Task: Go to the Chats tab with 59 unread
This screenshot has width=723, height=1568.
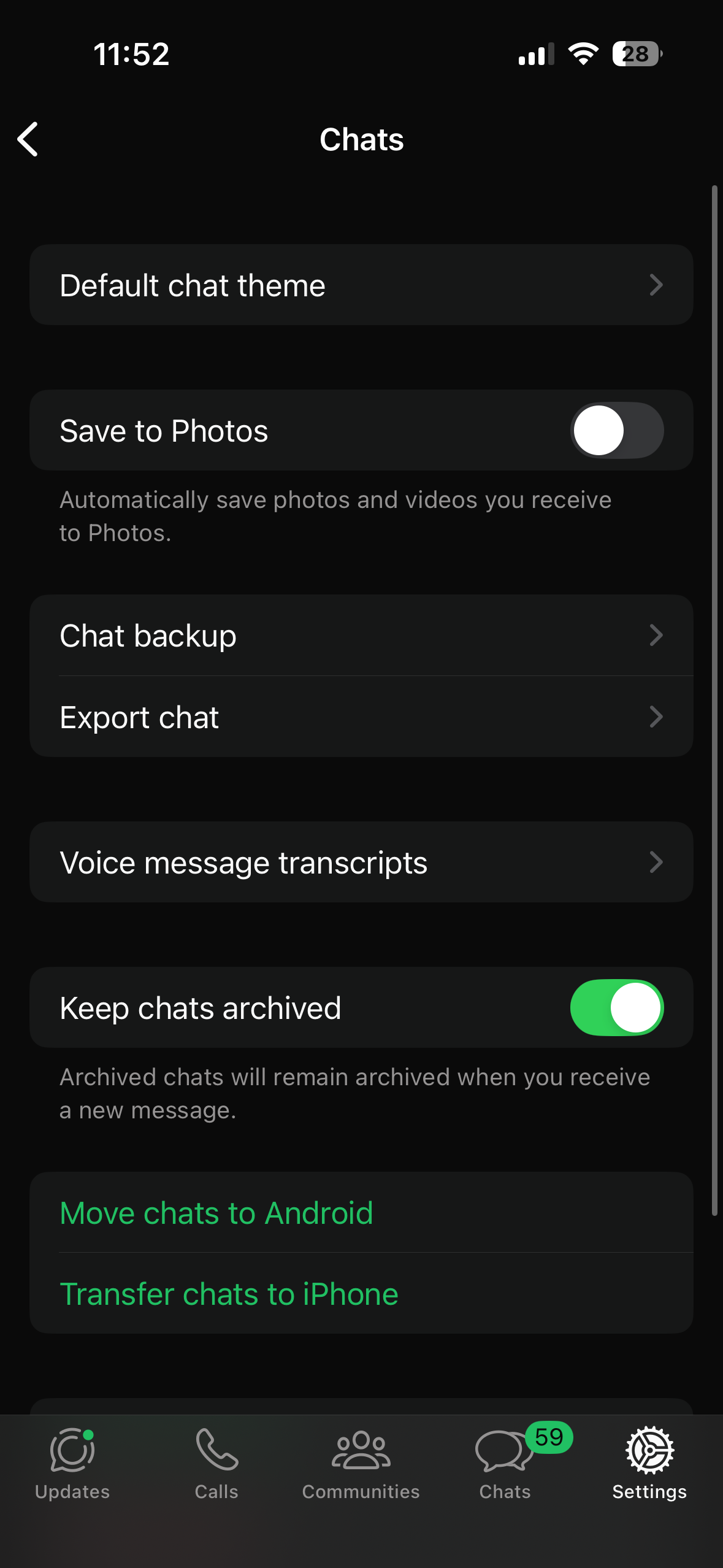Action: (505, 1464)
